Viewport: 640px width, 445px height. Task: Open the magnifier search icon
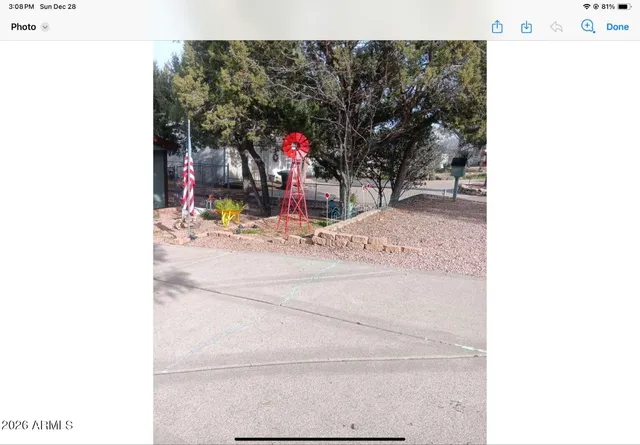point(587,26)
